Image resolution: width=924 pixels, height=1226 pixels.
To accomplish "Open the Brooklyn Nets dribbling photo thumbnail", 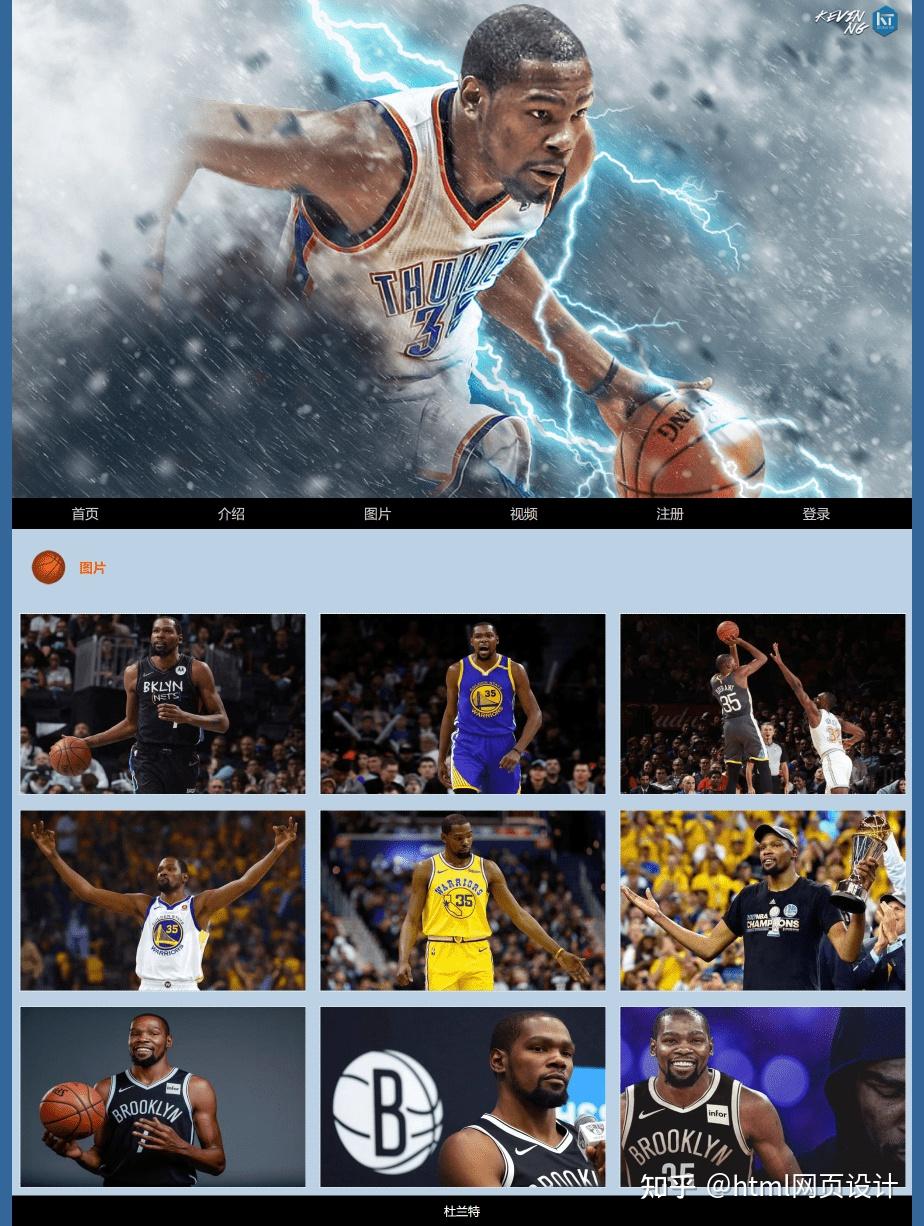I will click(x=162, y=703).
